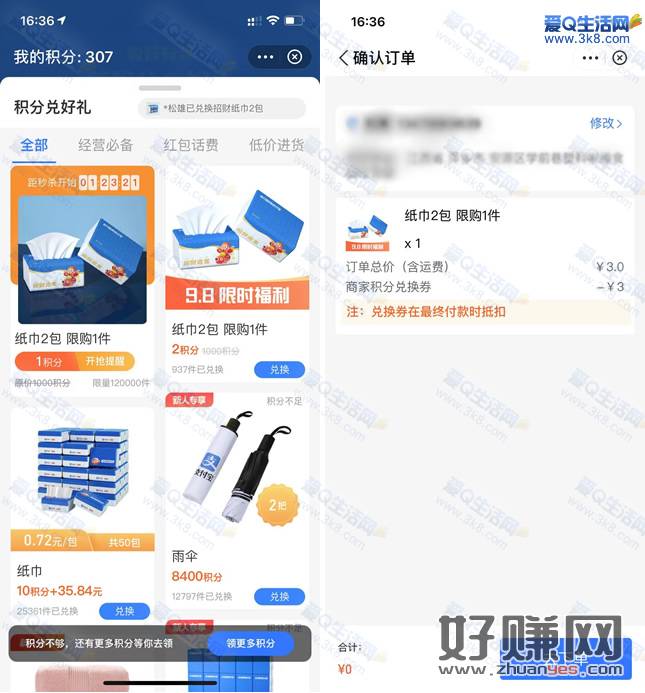Tap 兑换 on the 10积分+35.84元 纸巾 item
Screen dimensions: 645x693
pyautogui.click(x=124, y=611)
